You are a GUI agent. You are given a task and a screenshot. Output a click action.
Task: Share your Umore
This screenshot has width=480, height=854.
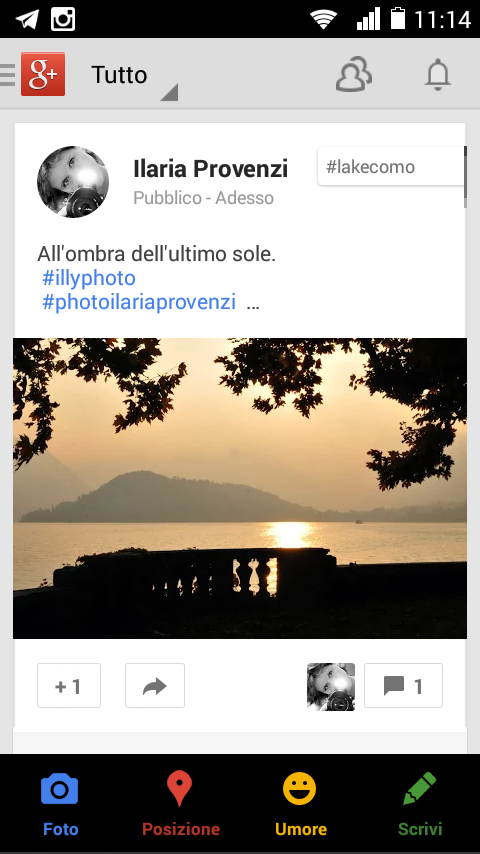300,804
